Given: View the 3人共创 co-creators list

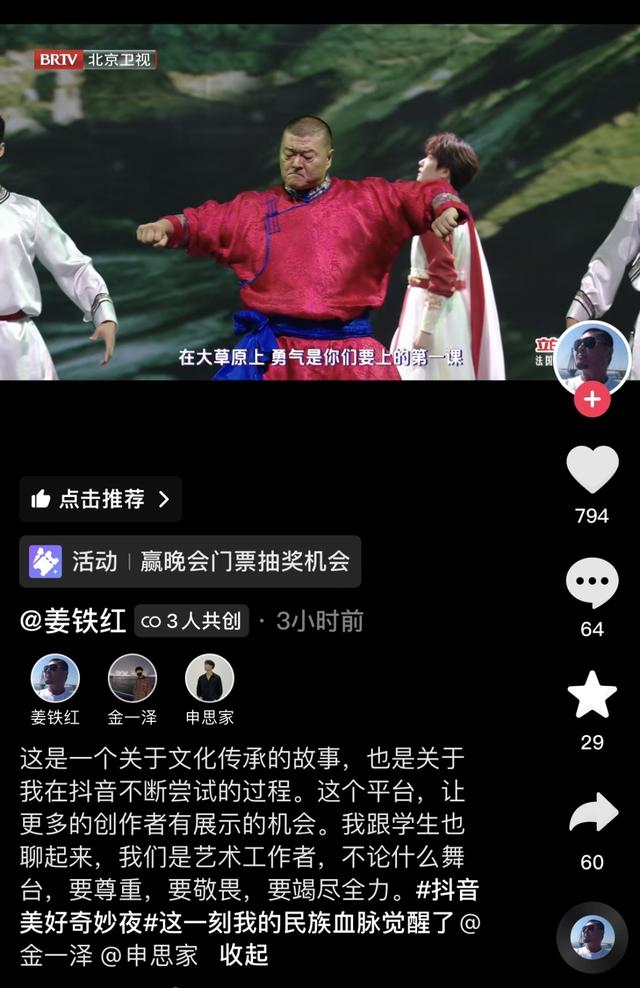Looking at the screenshot, I should pos(192,621).
